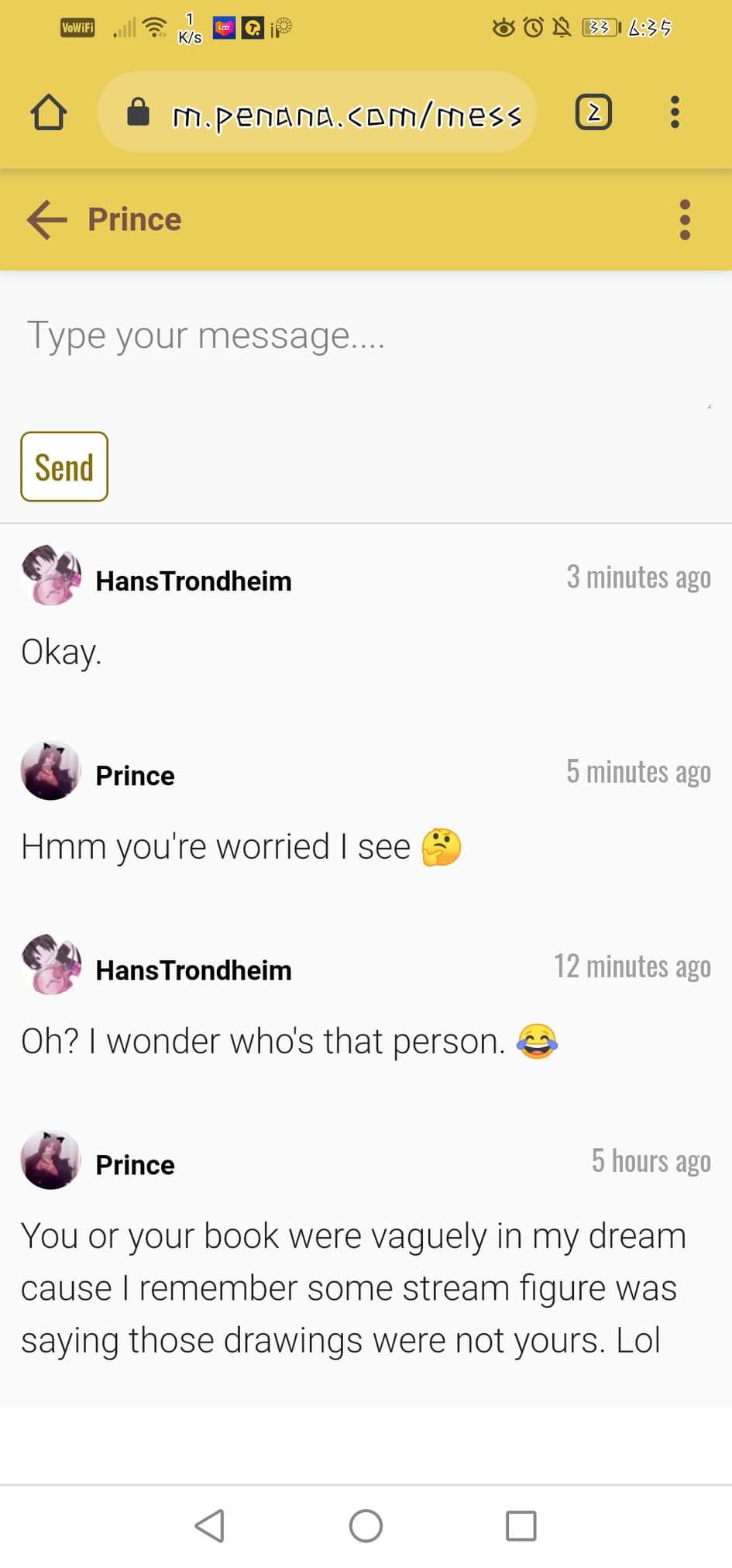Open the recent apps view
The width and height of the screenshot is (732, 1568).
pos(521,1525)
